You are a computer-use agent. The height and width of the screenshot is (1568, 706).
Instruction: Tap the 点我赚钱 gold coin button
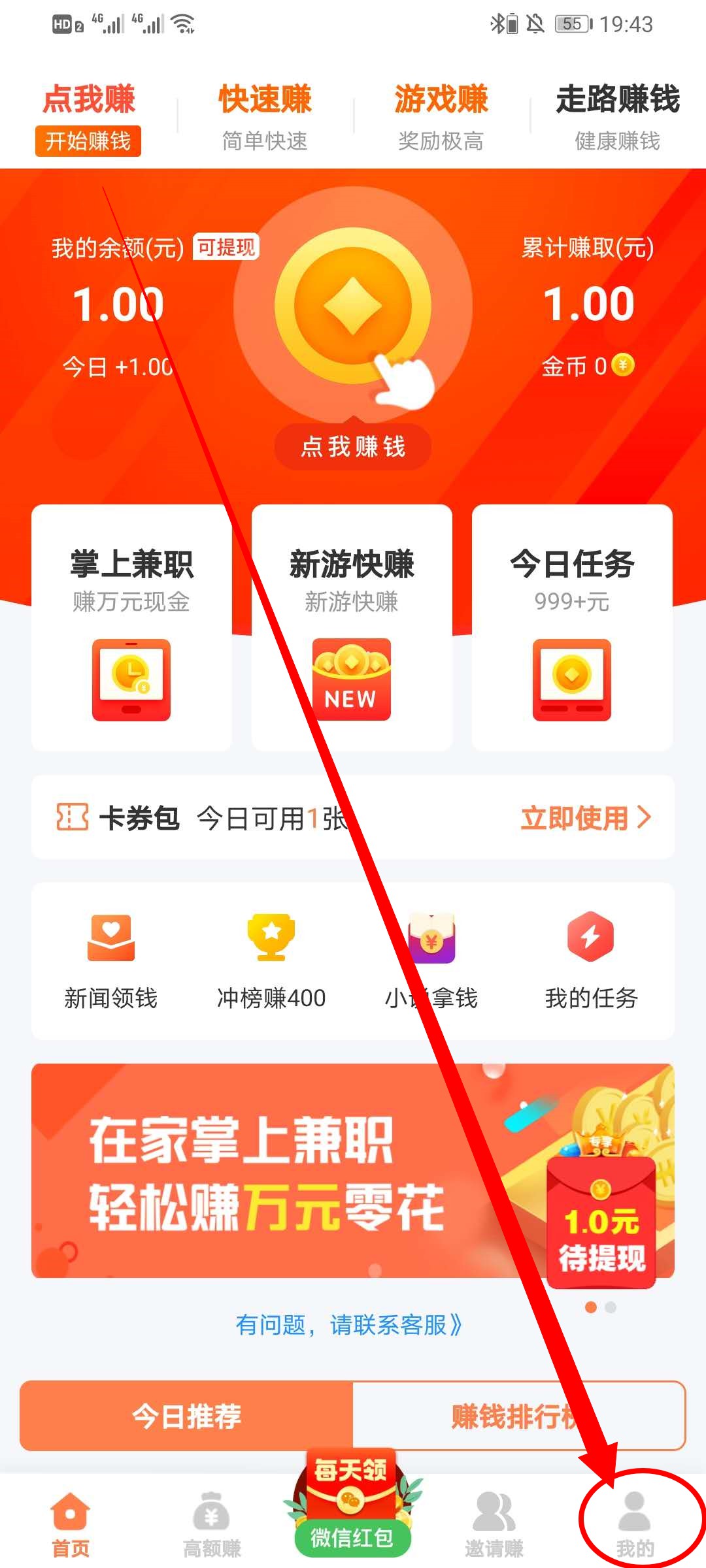click(353, 307)
